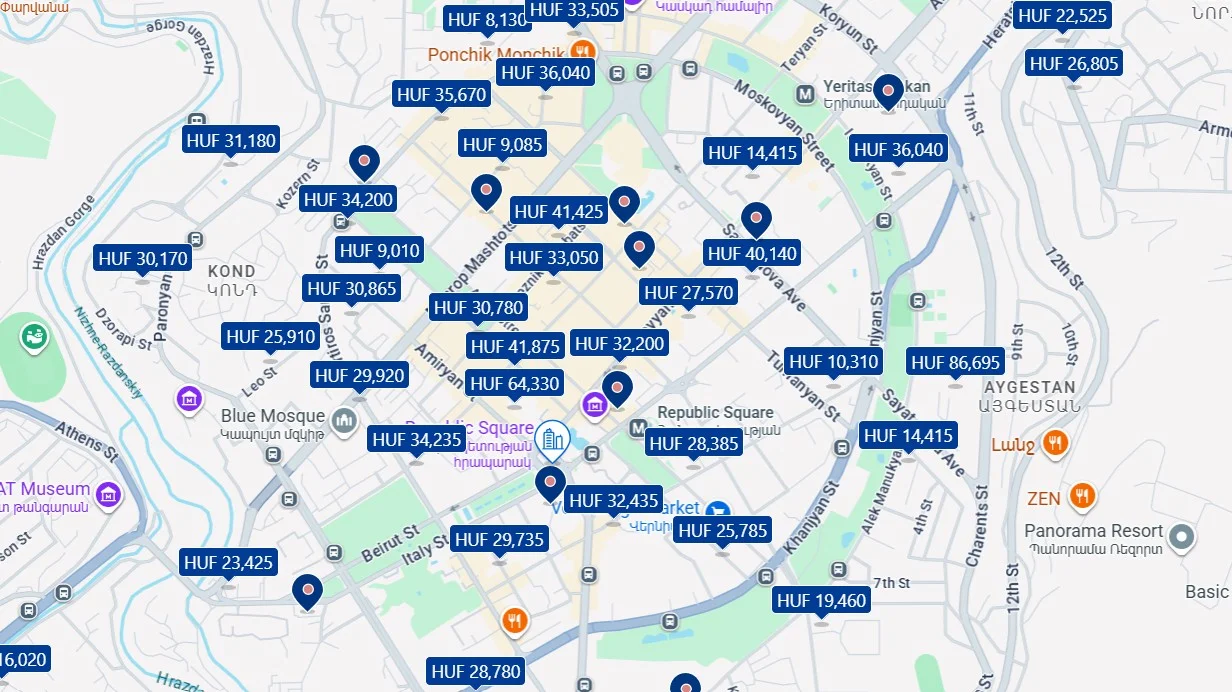Viewport: 1232px width, 692px height.
Task: Select the HUF 23,425 price marker
Action: click(228, 563)
